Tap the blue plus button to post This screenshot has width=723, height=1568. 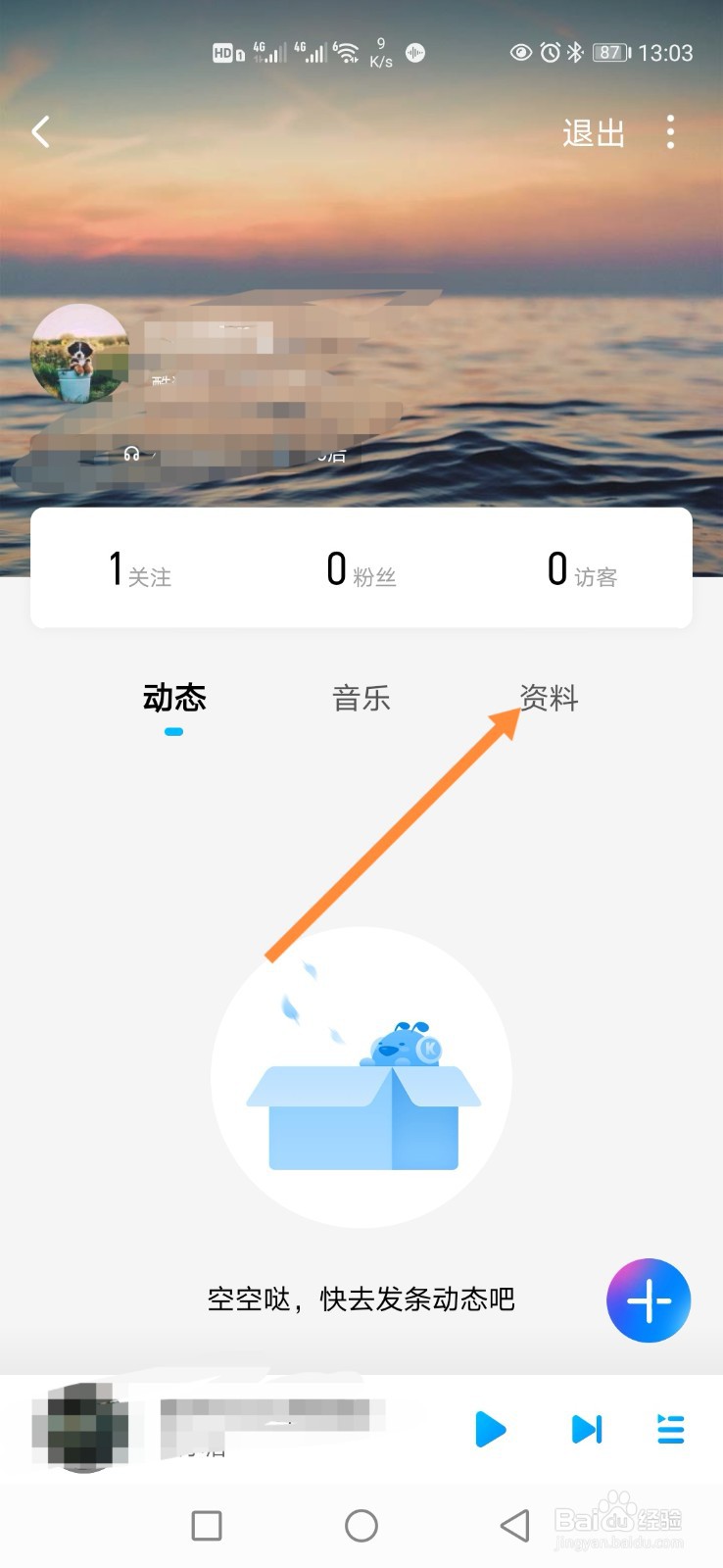point(649,1300)
